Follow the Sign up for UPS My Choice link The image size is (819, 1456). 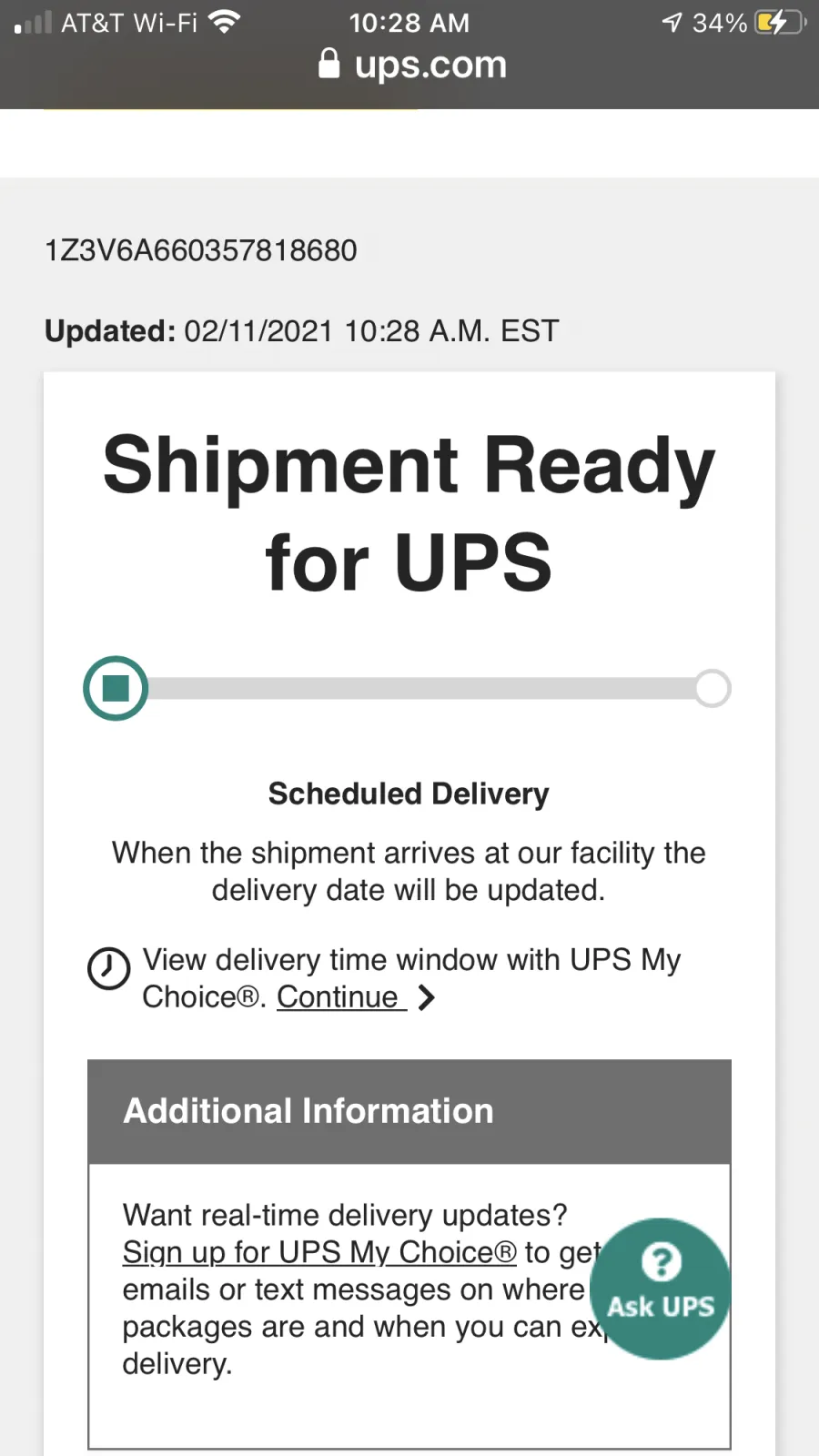(x=318, y=1252)
